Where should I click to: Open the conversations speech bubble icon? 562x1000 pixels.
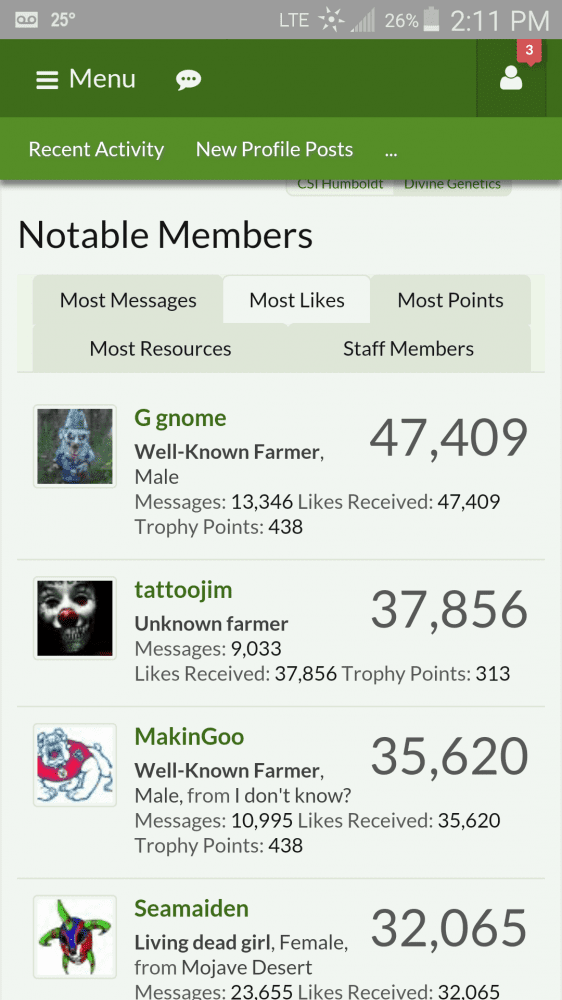click(189, 80)
